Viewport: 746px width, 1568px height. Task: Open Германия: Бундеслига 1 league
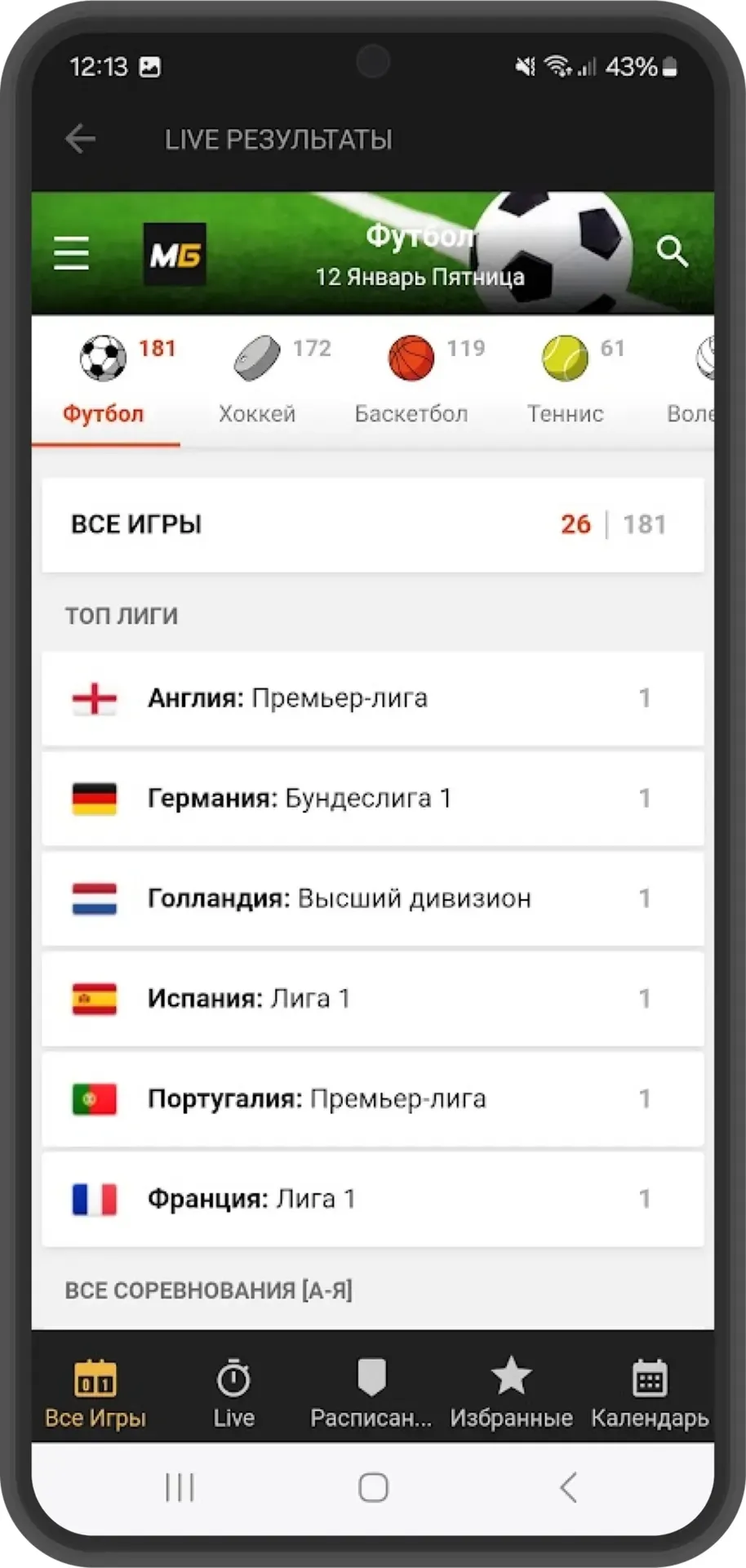[373, 798]
